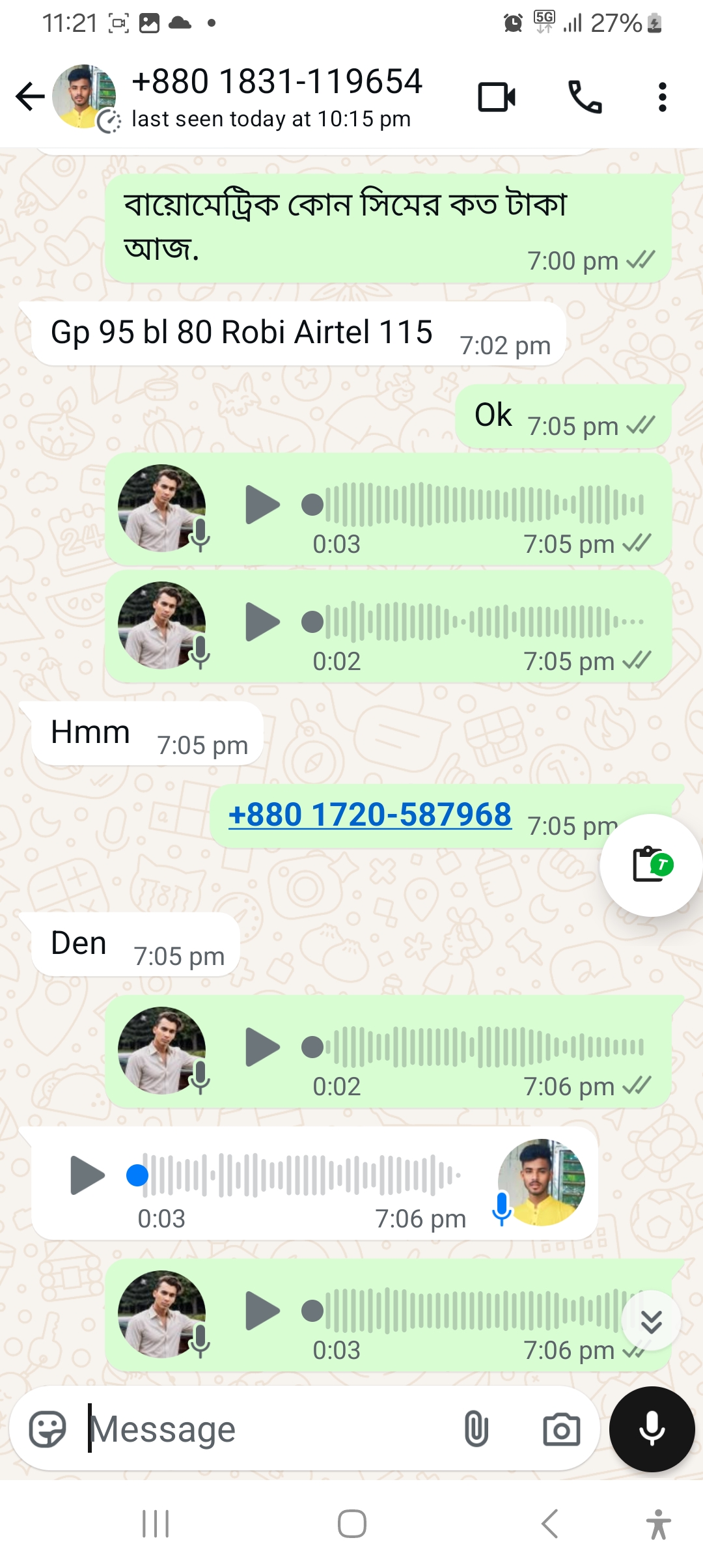Image resolution: width=703 pixels, height=1568 pixels.
Task: Open the attachment paperclip menu
Action: 476,1429
